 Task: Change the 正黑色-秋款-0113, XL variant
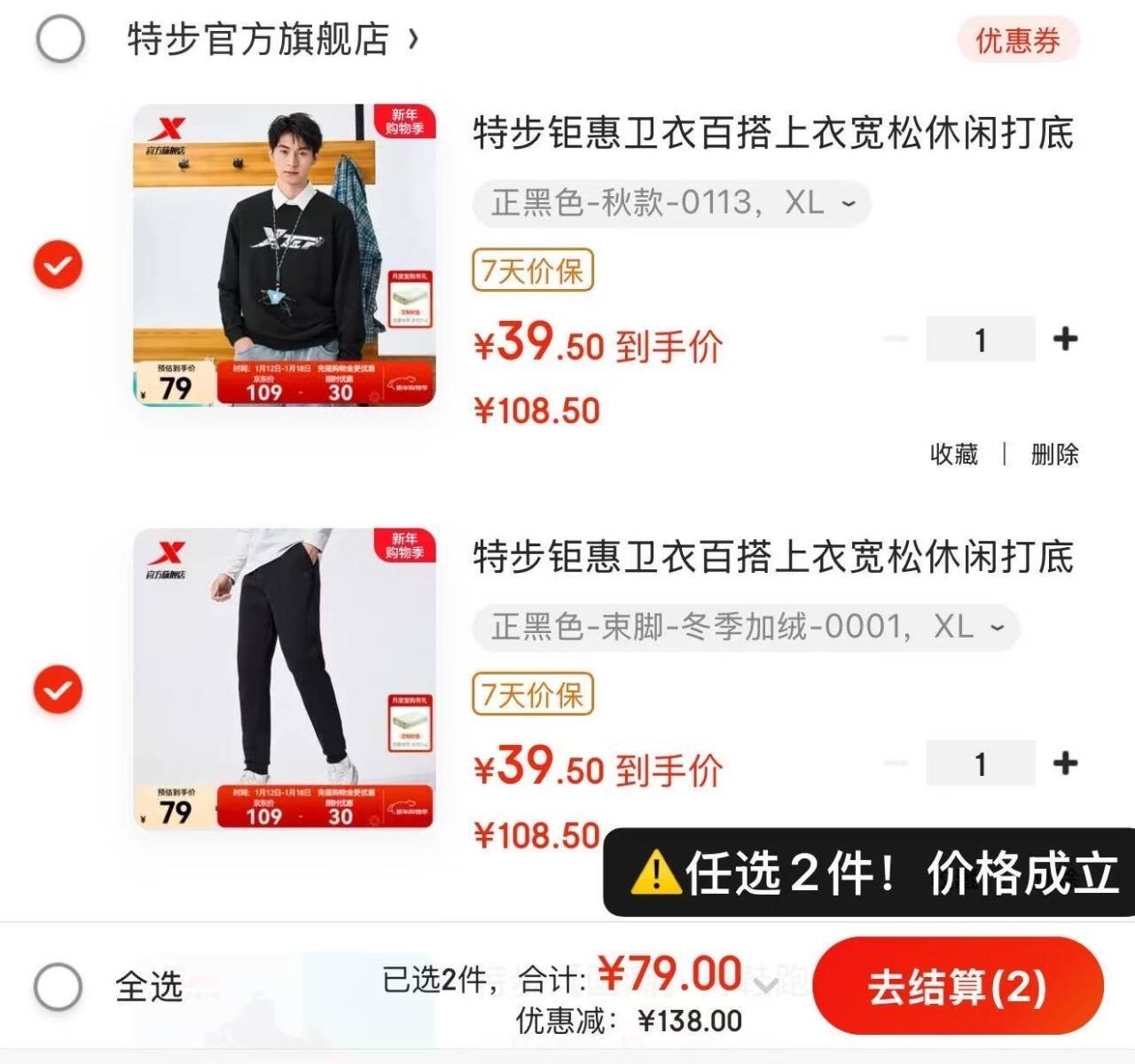[x=671, y=204]
